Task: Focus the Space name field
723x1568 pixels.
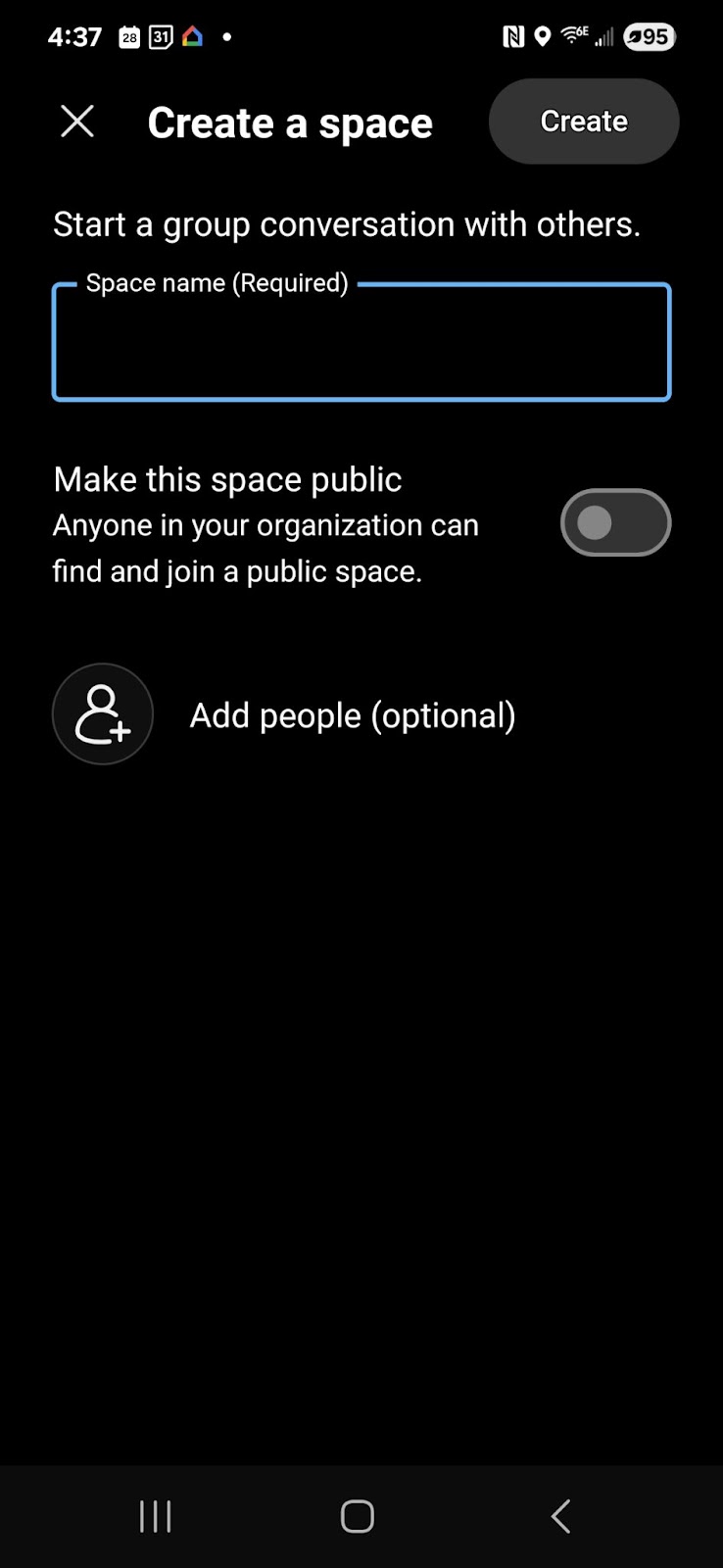Action: point(361,342)
